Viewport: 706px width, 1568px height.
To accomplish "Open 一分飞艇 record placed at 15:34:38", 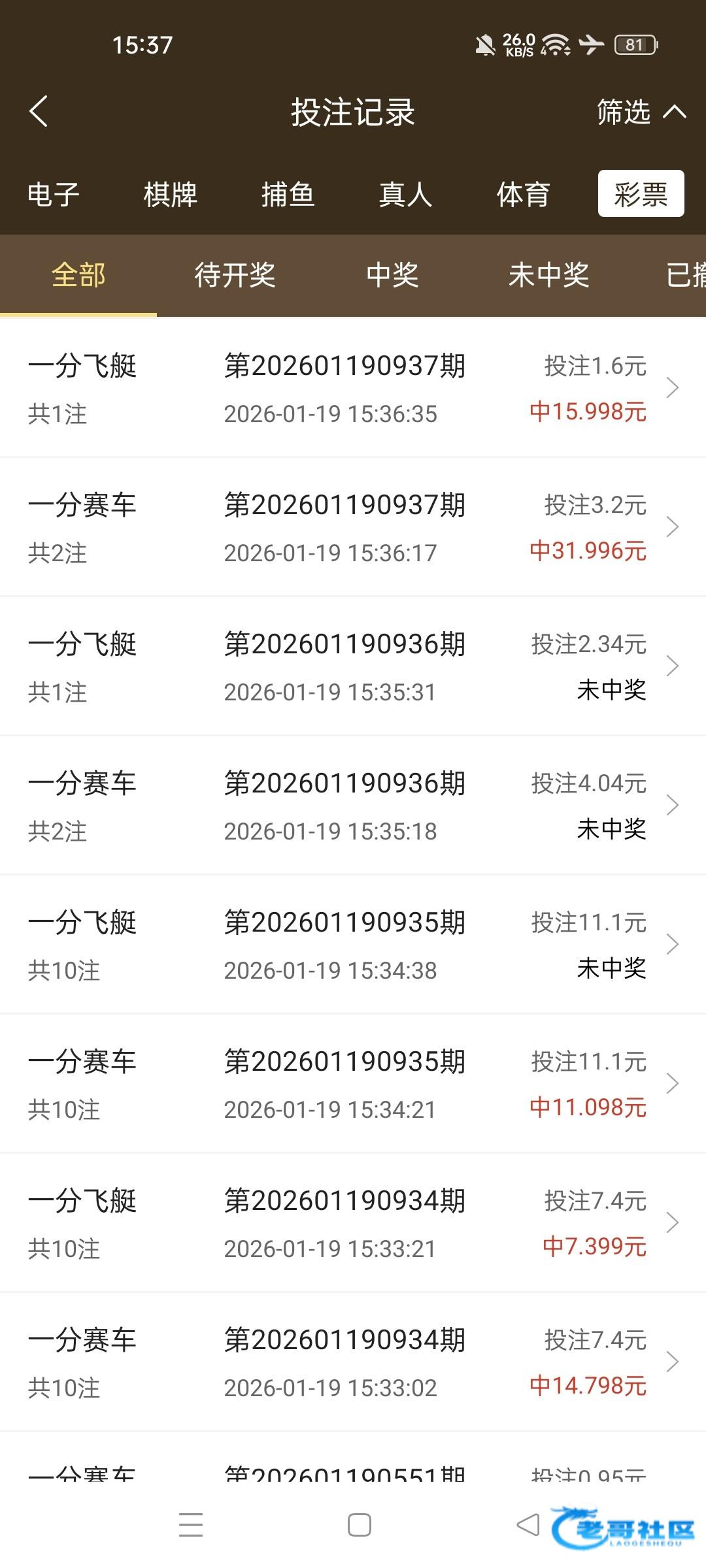I will pyautogui.click(x=353, y=945).
